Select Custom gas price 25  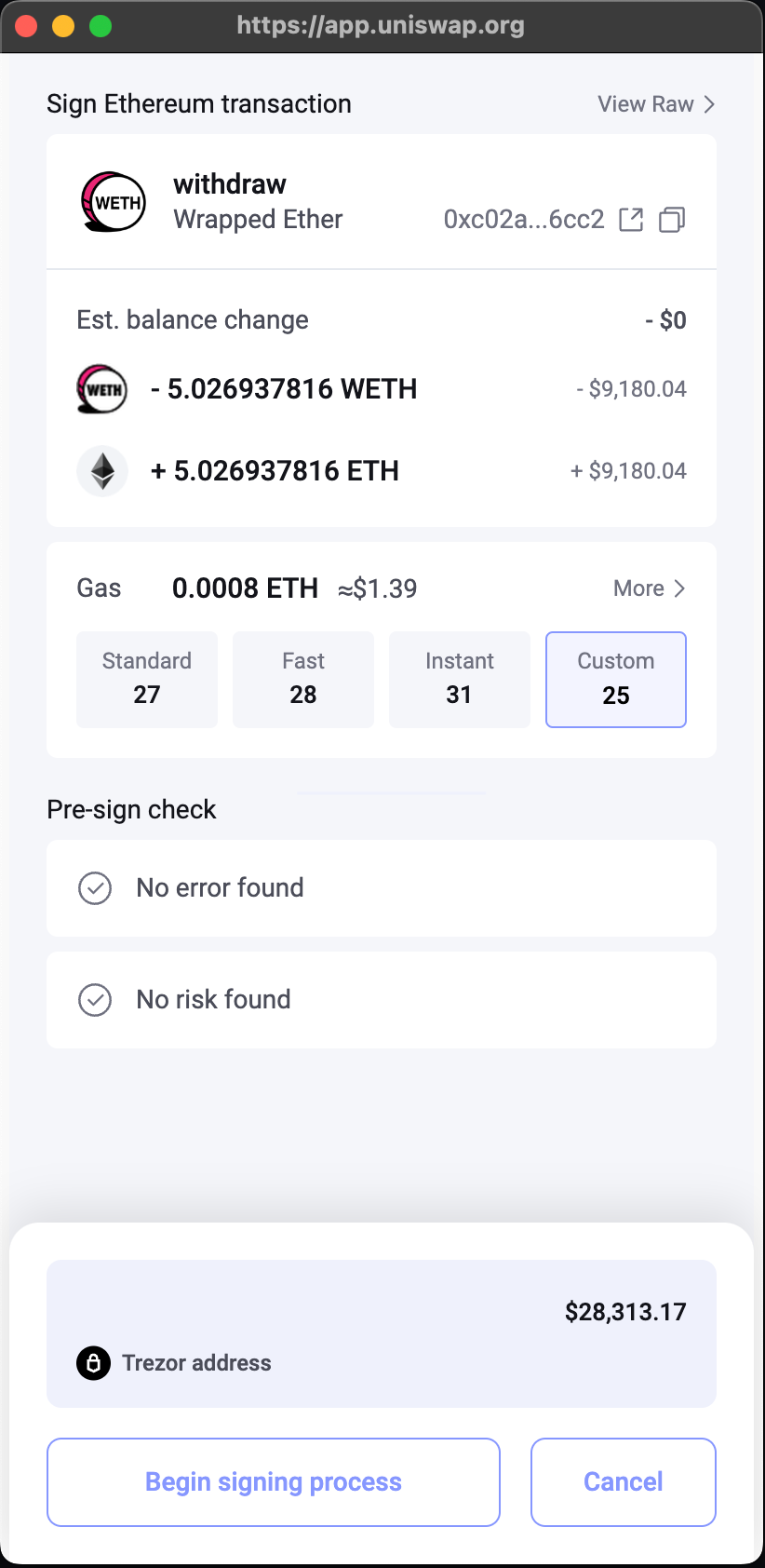click(x=616, y=679)
